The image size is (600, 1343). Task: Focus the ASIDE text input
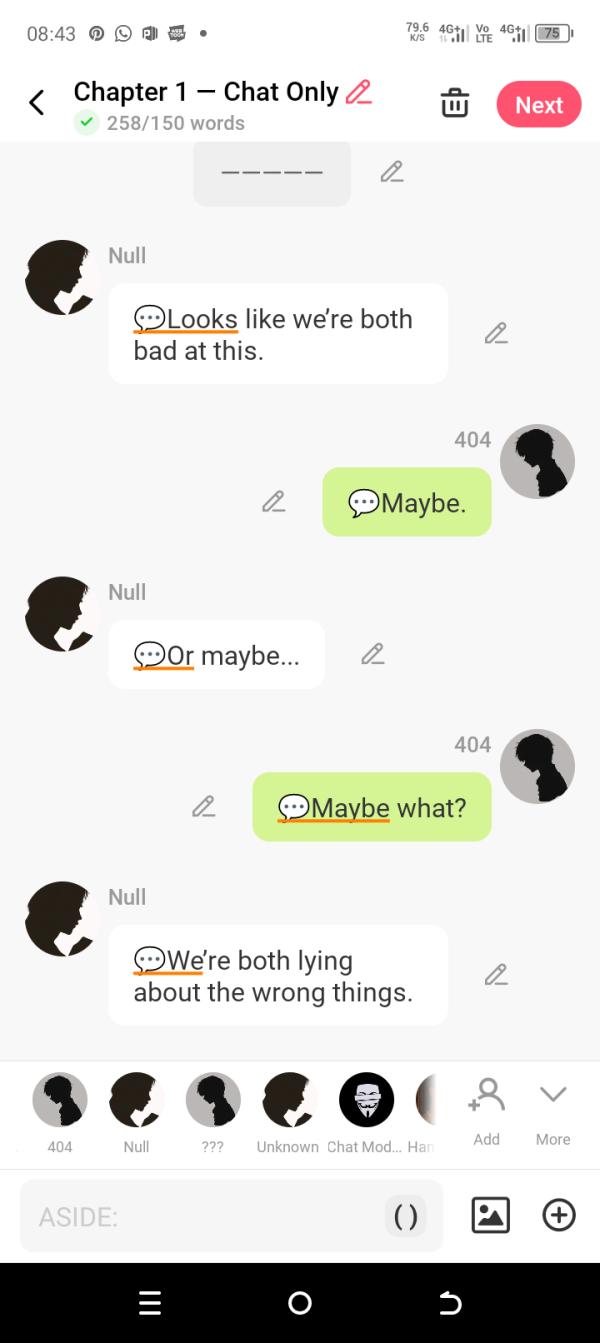click(x=200, y=1216)
